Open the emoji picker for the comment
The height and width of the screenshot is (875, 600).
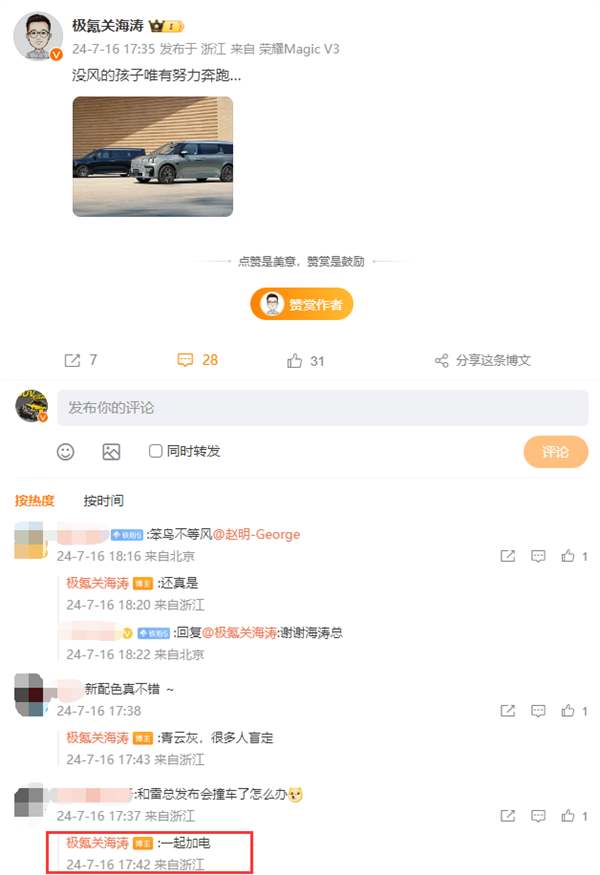click(66, 452)
